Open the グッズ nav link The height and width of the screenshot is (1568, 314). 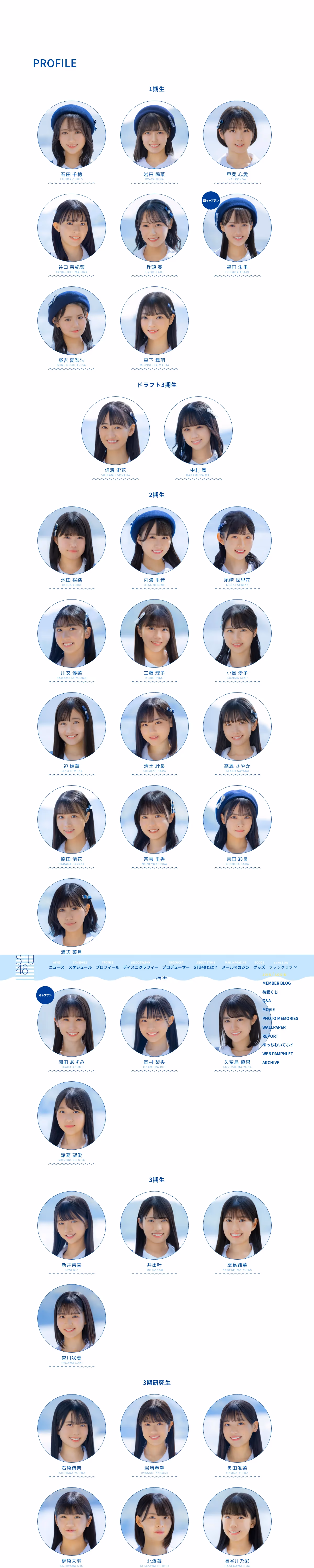point(259,967)
